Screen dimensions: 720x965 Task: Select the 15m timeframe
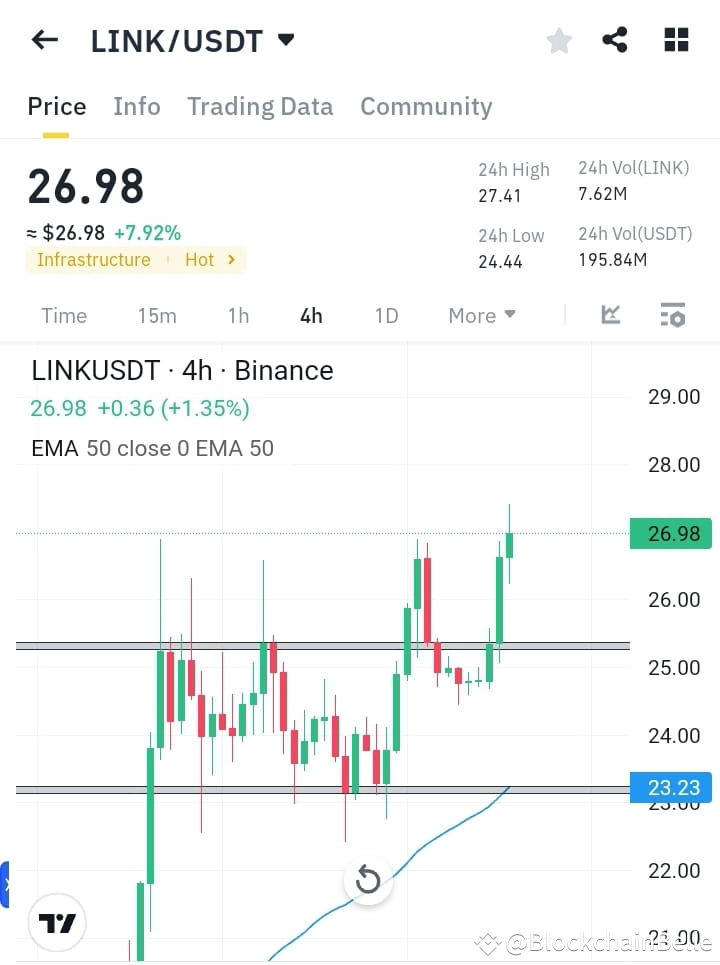click(x=157, y=315)
